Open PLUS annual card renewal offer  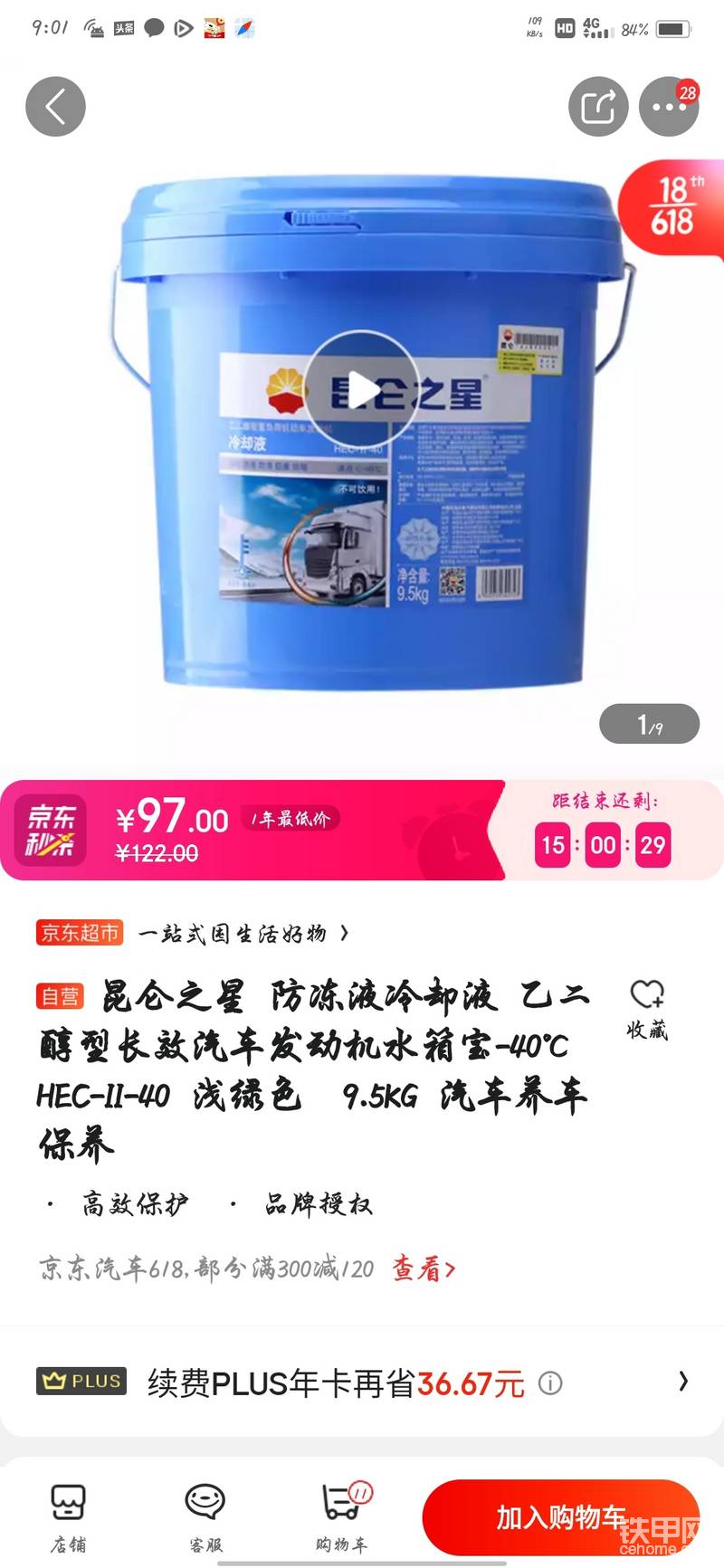(362, 1383)
